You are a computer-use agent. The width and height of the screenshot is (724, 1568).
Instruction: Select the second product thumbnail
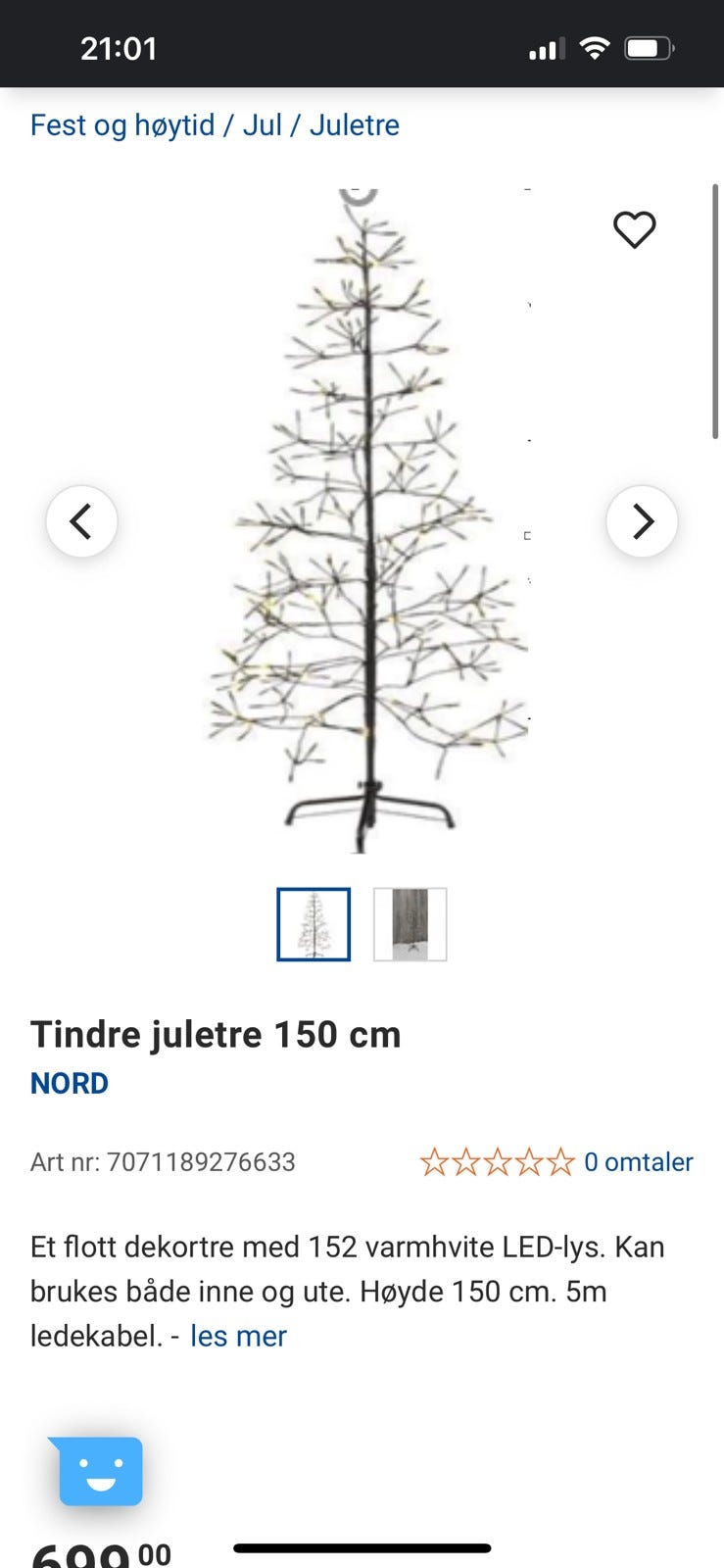[410, 924]
